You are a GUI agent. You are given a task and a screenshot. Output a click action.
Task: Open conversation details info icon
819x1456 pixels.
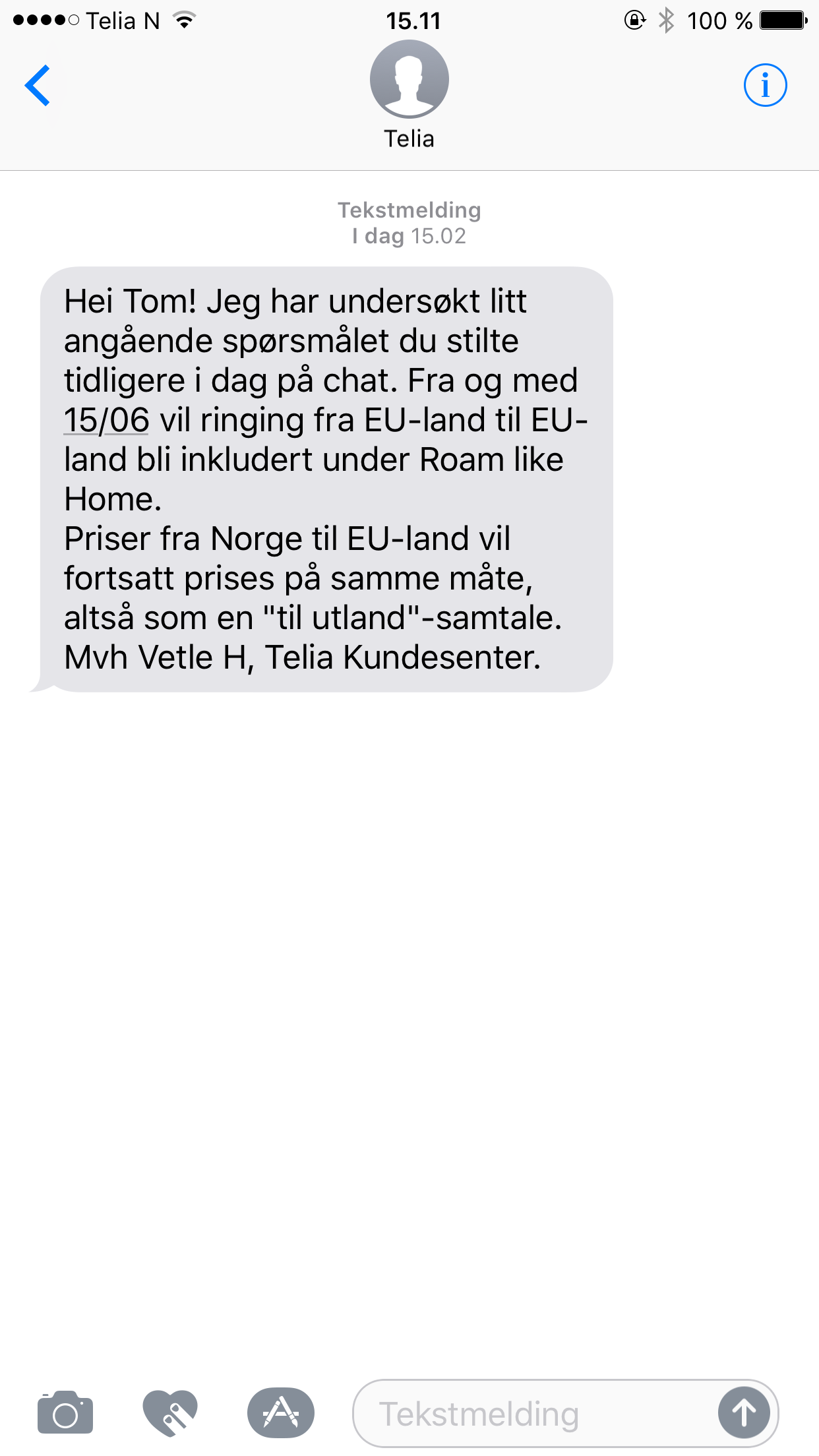765,85
